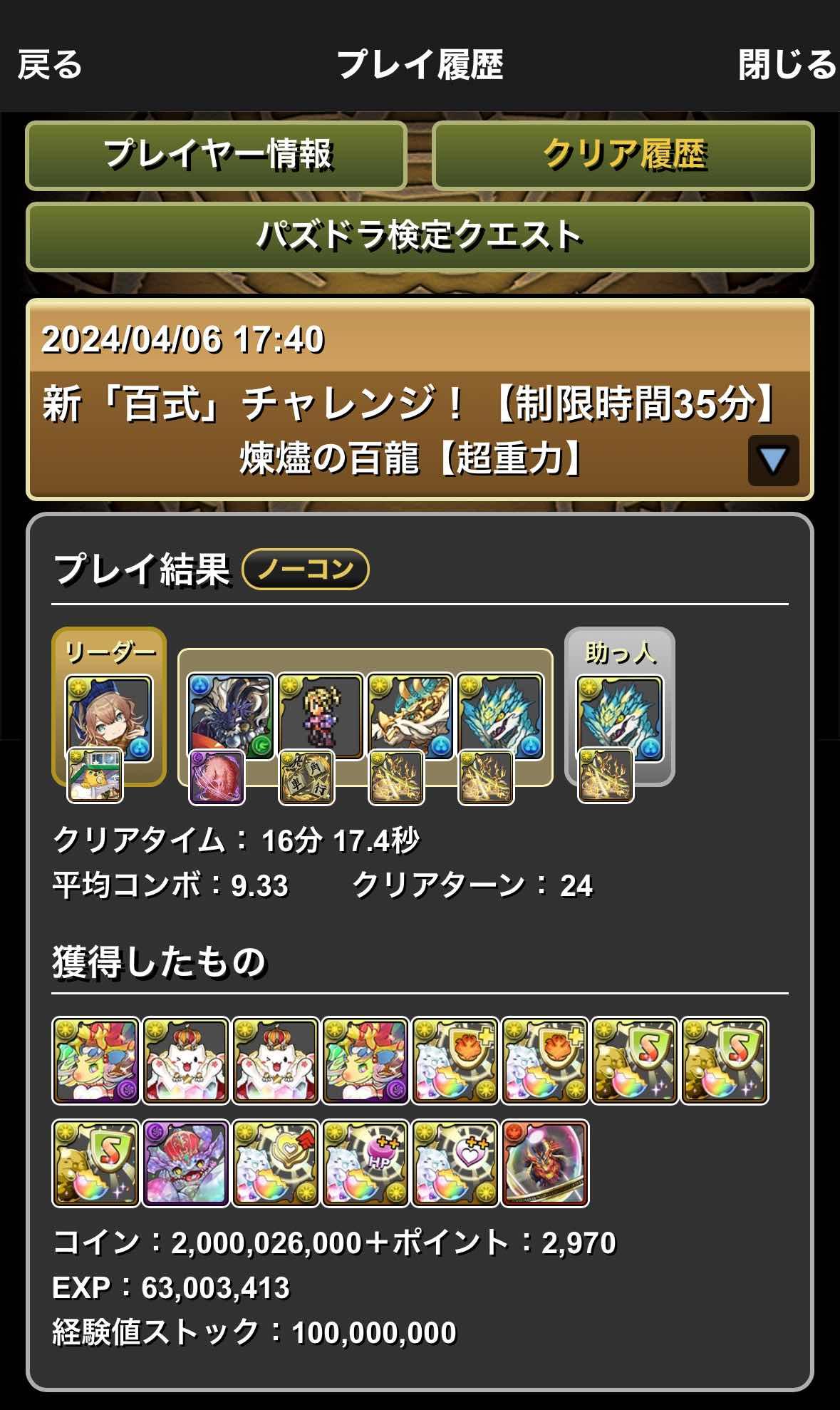Go back with 戻る
Screen dimensions: 840x1410
pyautogui.click(x=50, y=64)
